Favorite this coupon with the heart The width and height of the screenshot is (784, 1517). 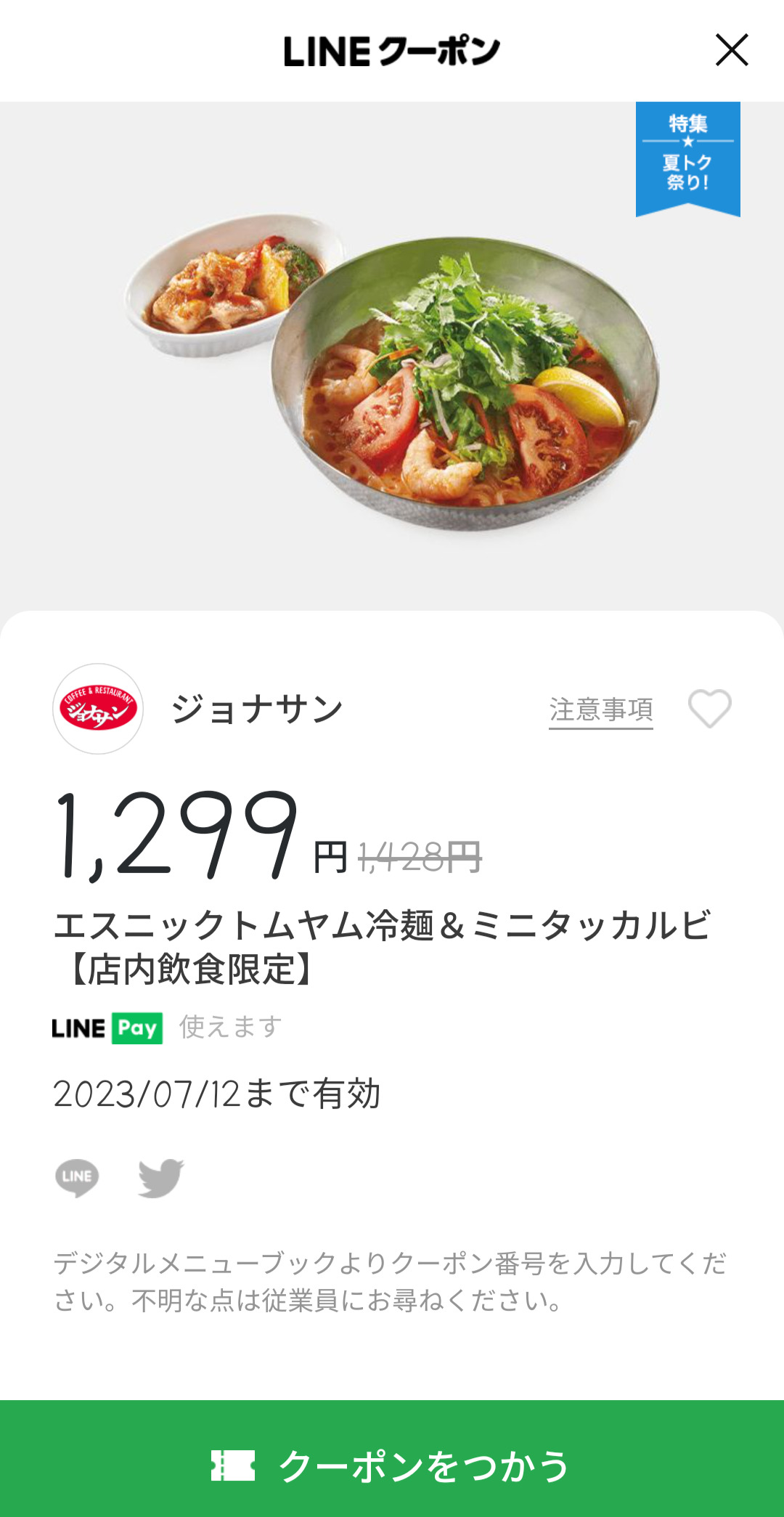[x=709, y=708]
